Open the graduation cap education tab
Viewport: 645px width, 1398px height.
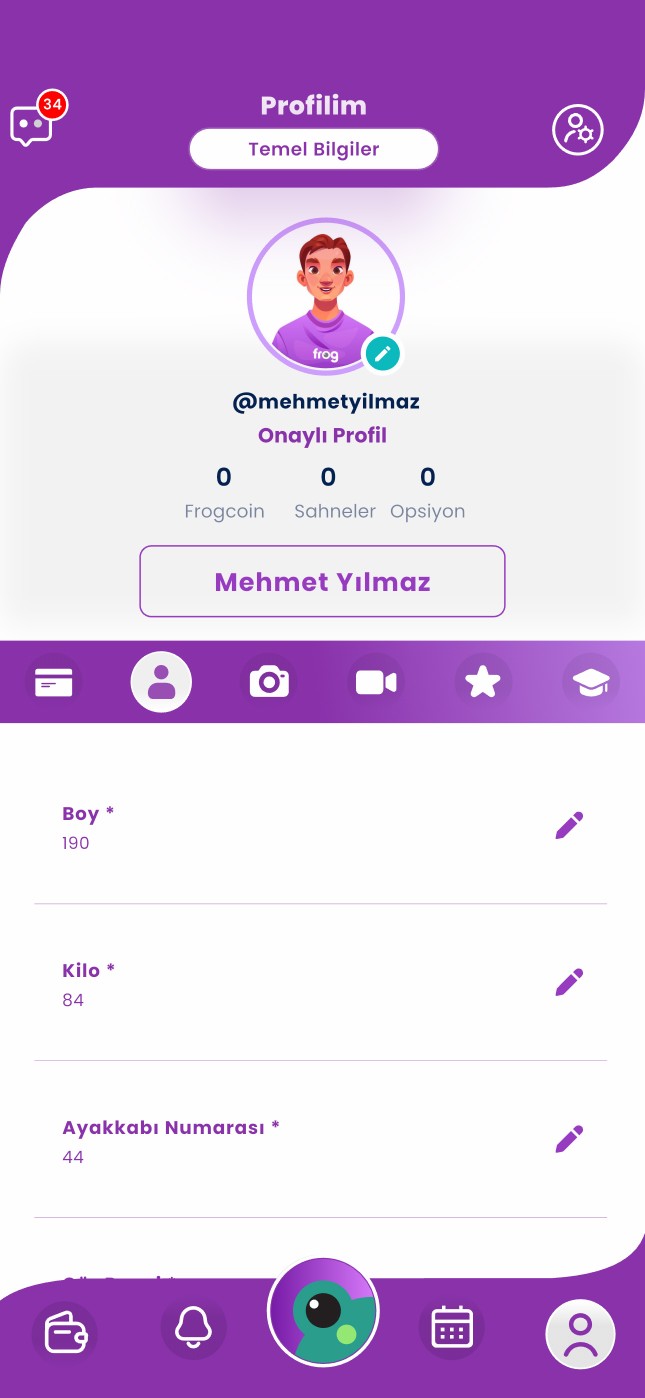(x=591, y=682)
